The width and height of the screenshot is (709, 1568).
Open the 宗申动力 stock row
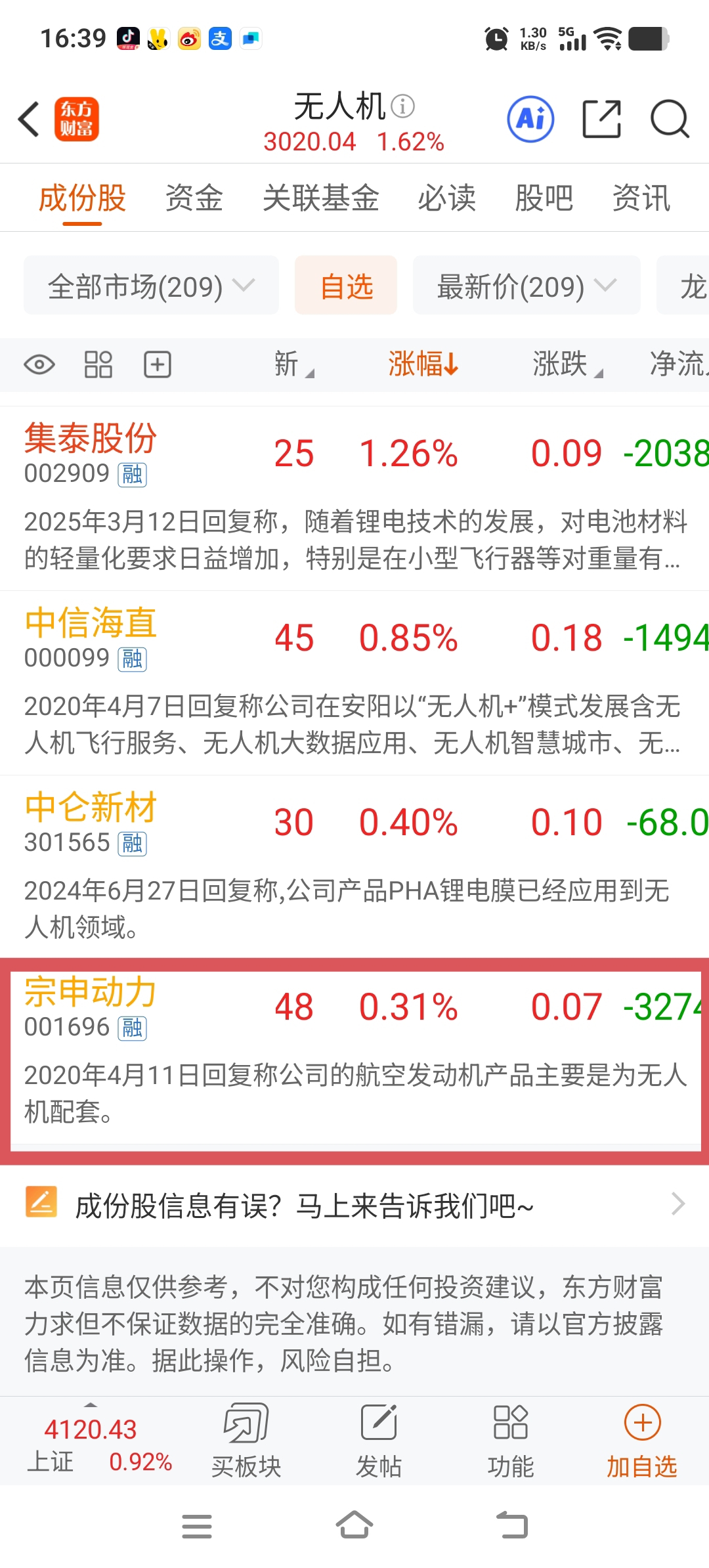pyautogui.click(x=91, y=1005)
